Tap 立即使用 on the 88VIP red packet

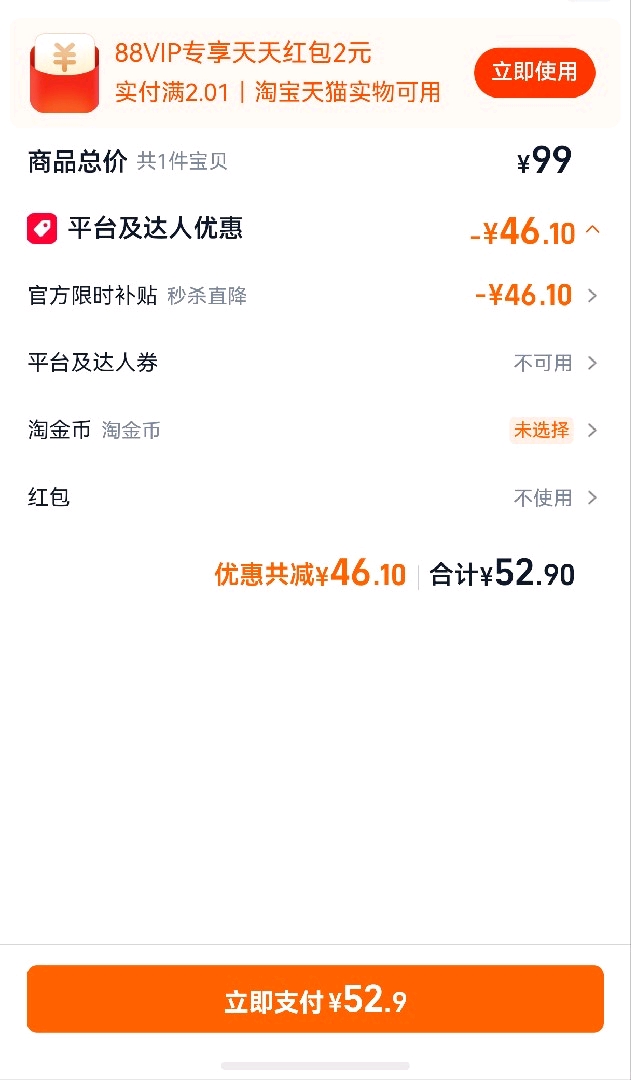pos(535,72)
